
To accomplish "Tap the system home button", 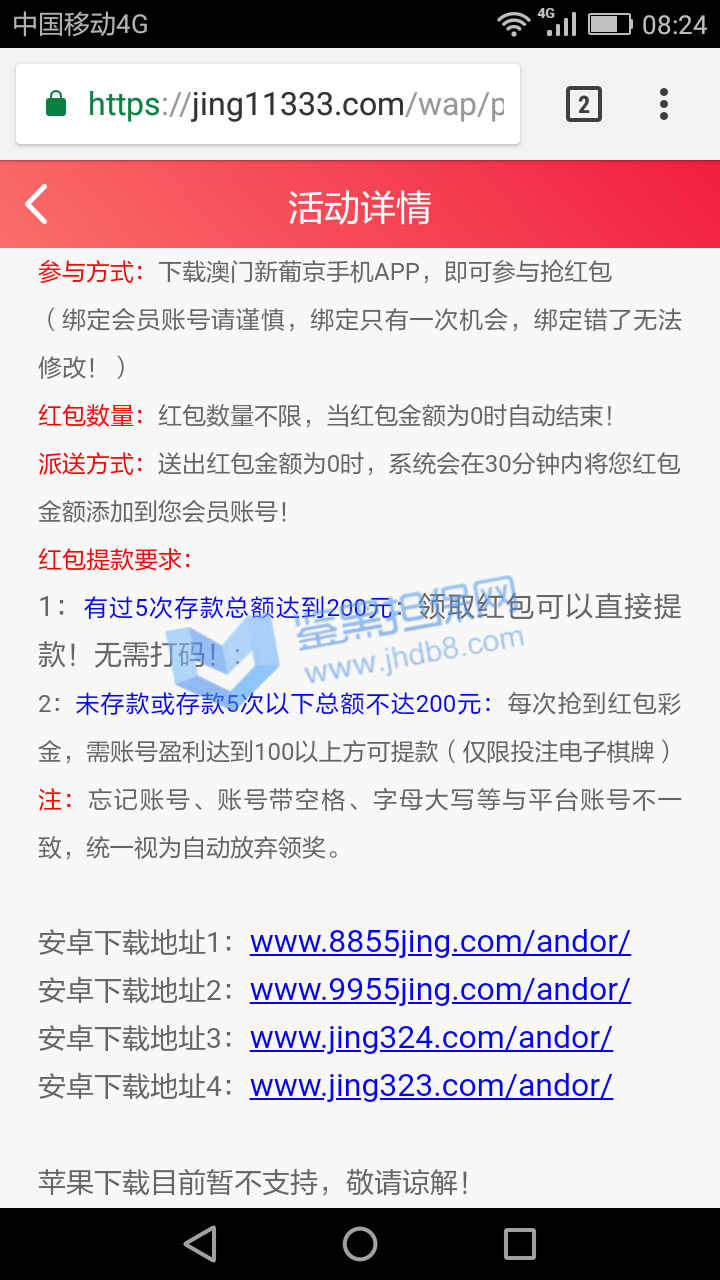I will (x=360, y=1244).
